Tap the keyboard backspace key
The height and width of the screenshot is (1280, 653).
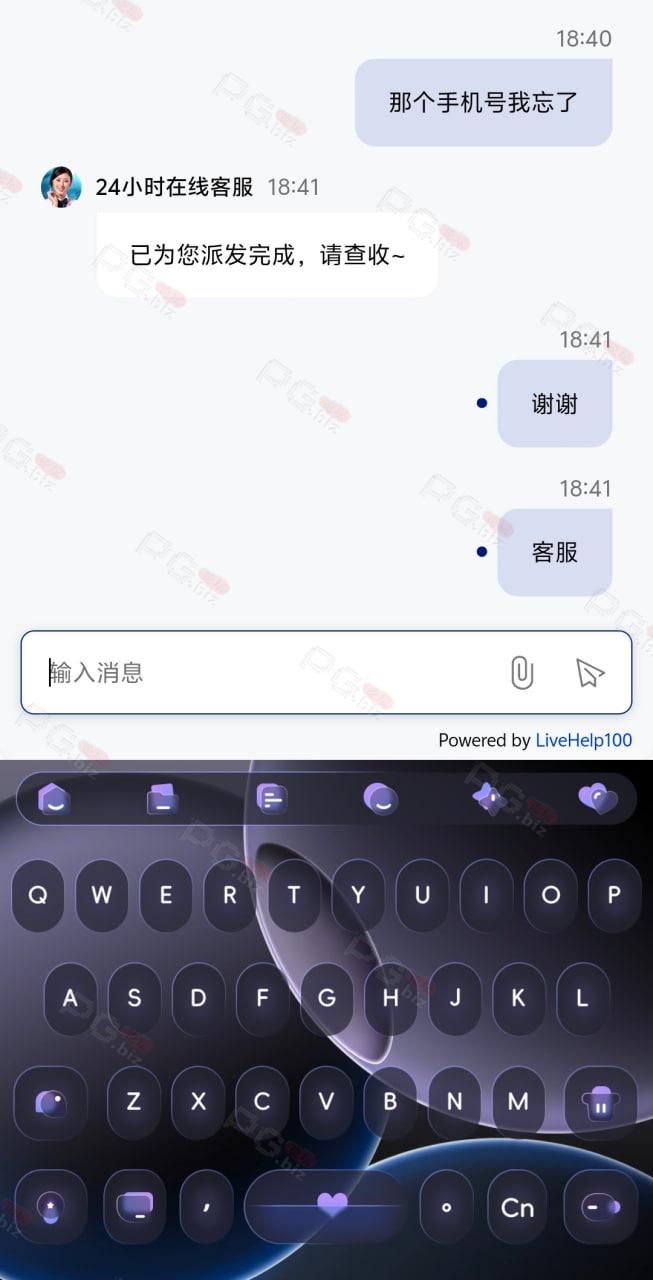(x=601, y=1102)
